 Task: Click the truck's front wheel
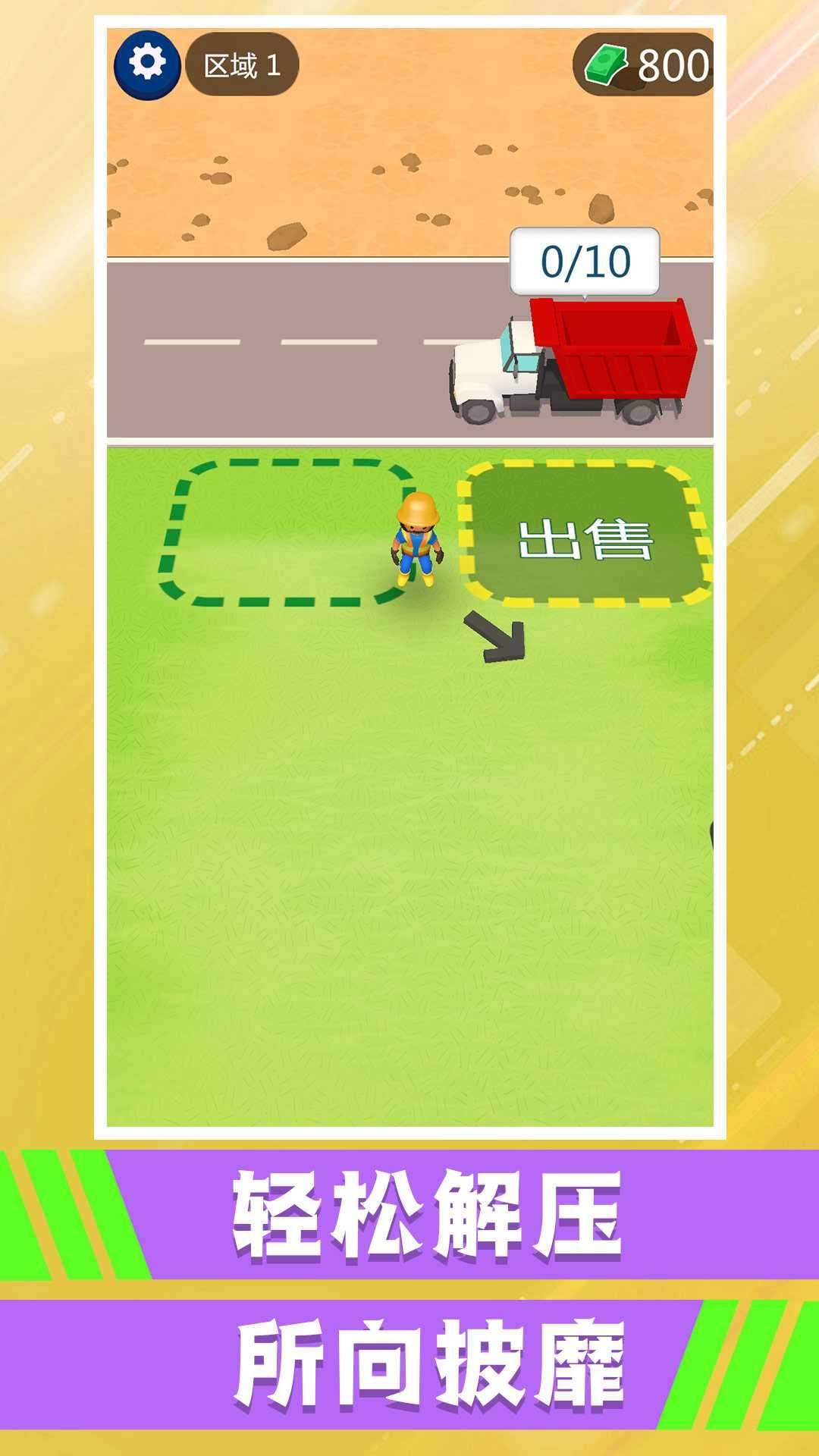coord(480,413)
